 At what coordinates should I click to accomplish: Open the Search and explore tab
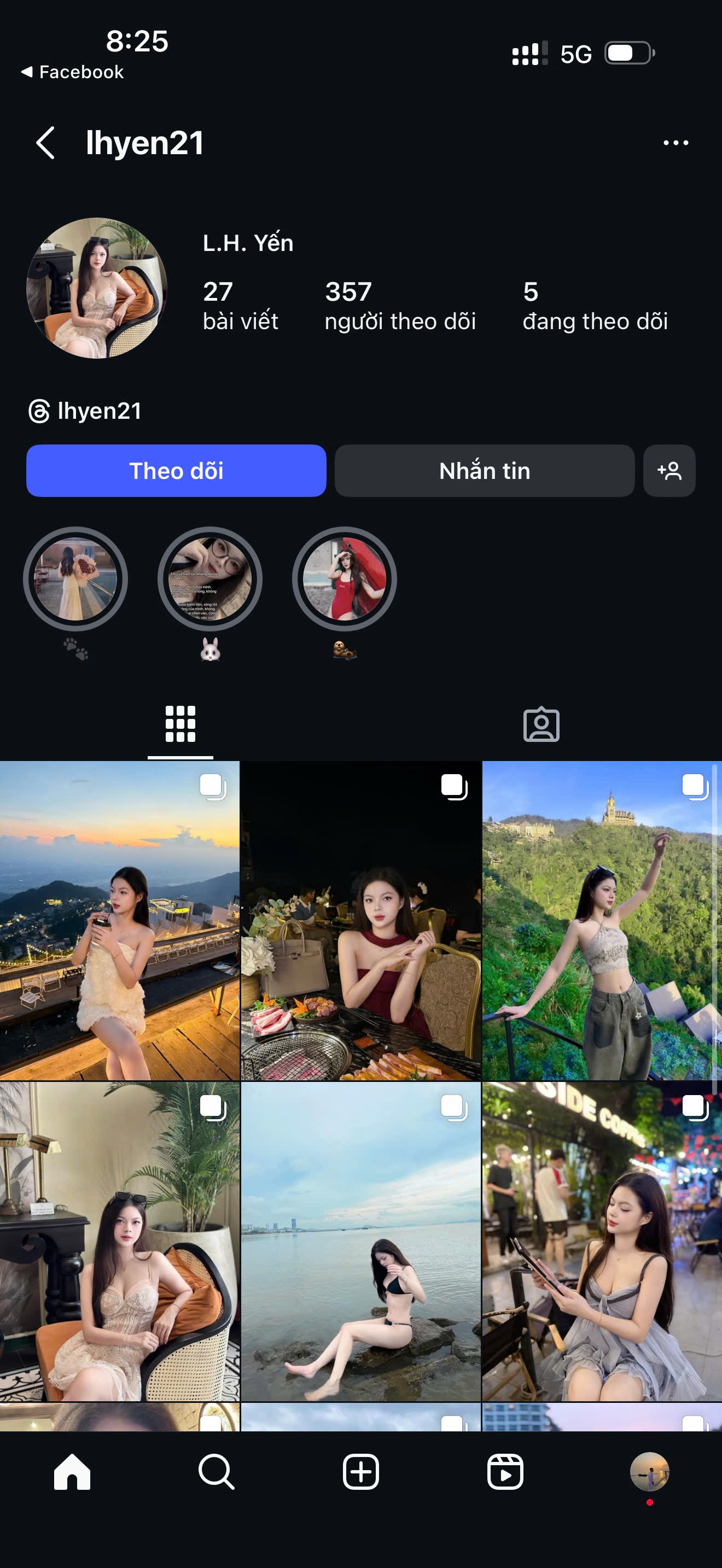tap(216, 1472)
